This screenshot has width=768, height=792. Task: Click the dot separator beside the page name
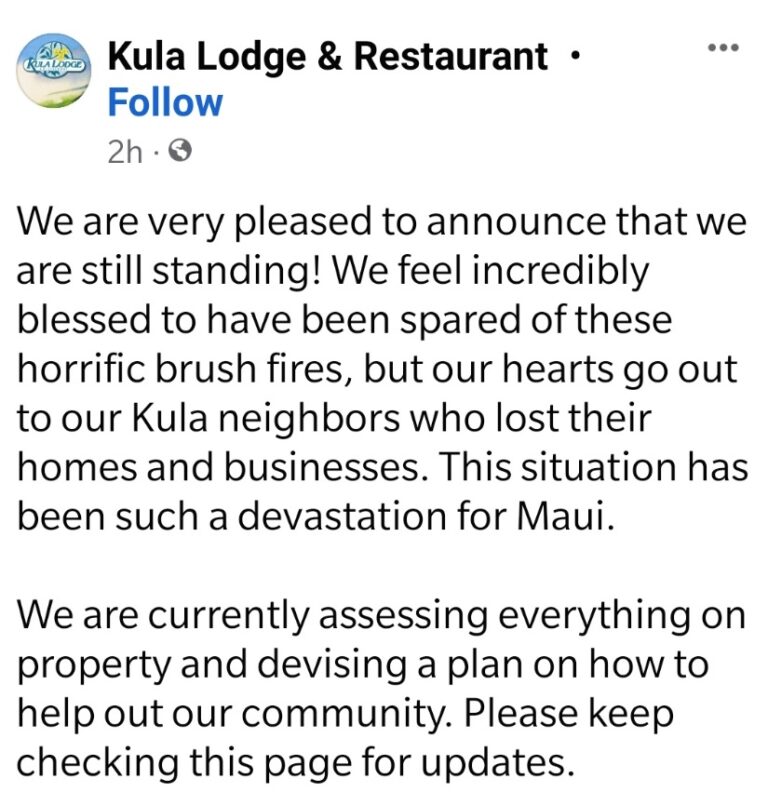pyautogui.click(x=572, y=56)
